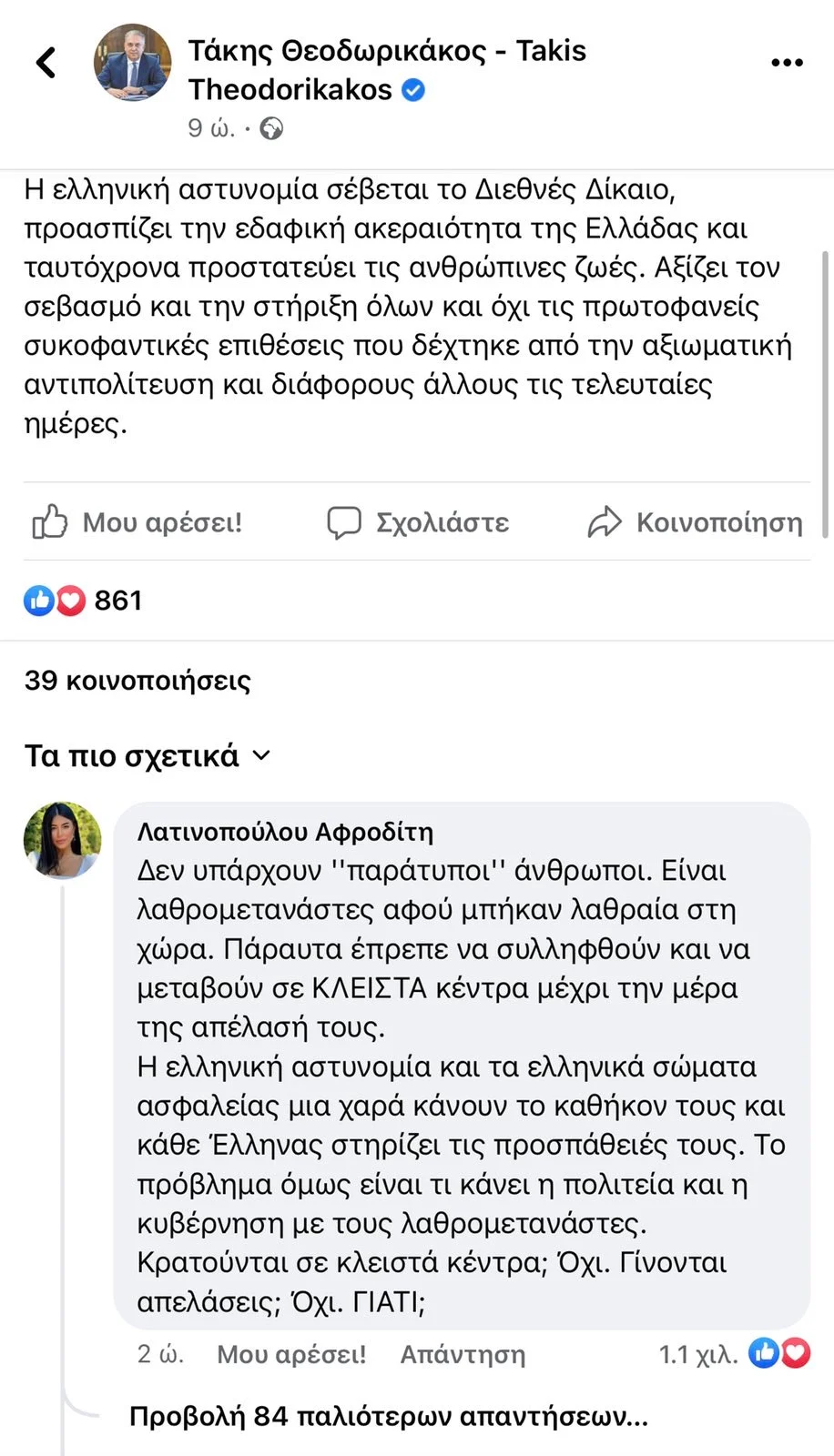Like the post with Μου αρέσει! button
The height and width of the screenshot is (1456, 834).
(x=137, y=522)
